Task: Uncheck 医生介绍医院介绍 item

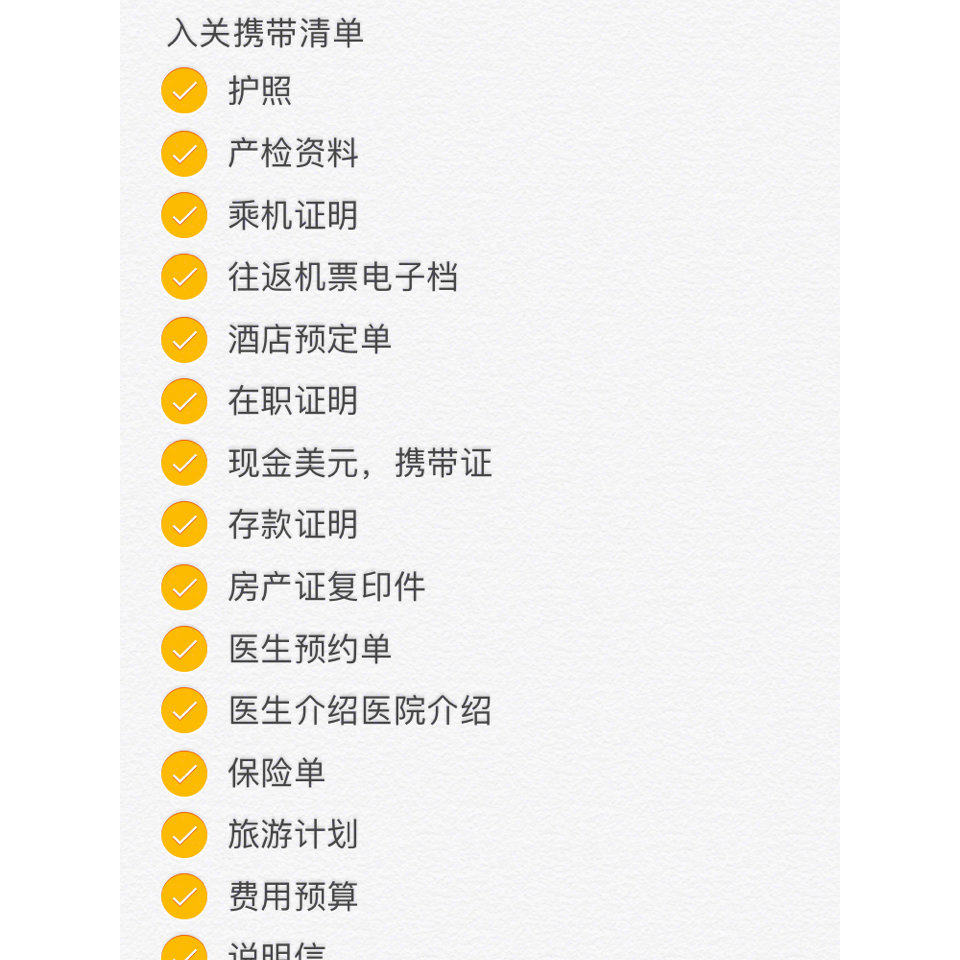Action: coord(184,711)
